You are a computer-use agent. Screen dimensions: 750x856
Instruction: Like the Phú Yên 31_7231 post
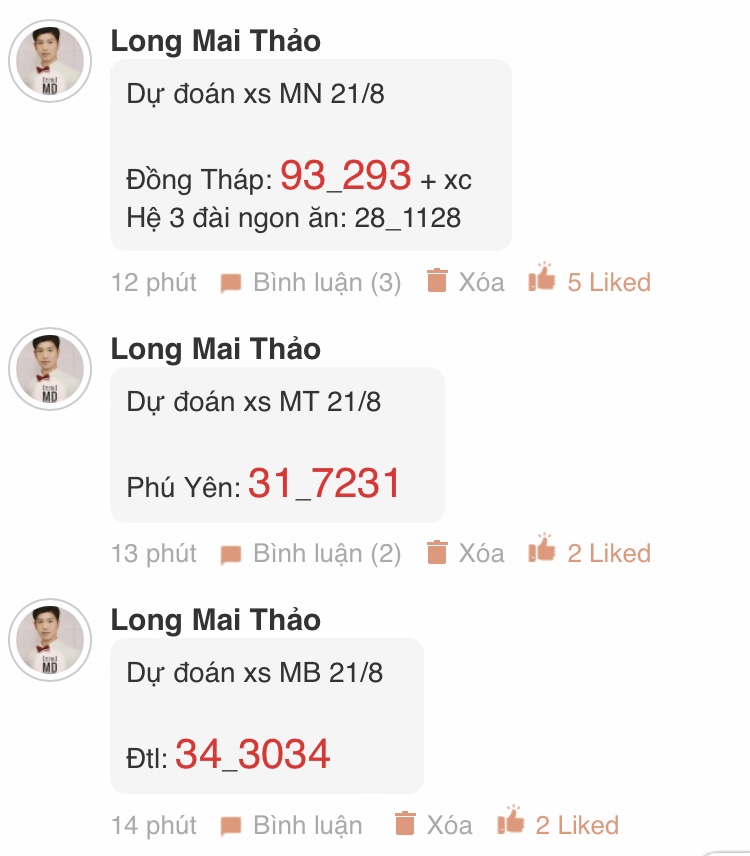[590, 551]
